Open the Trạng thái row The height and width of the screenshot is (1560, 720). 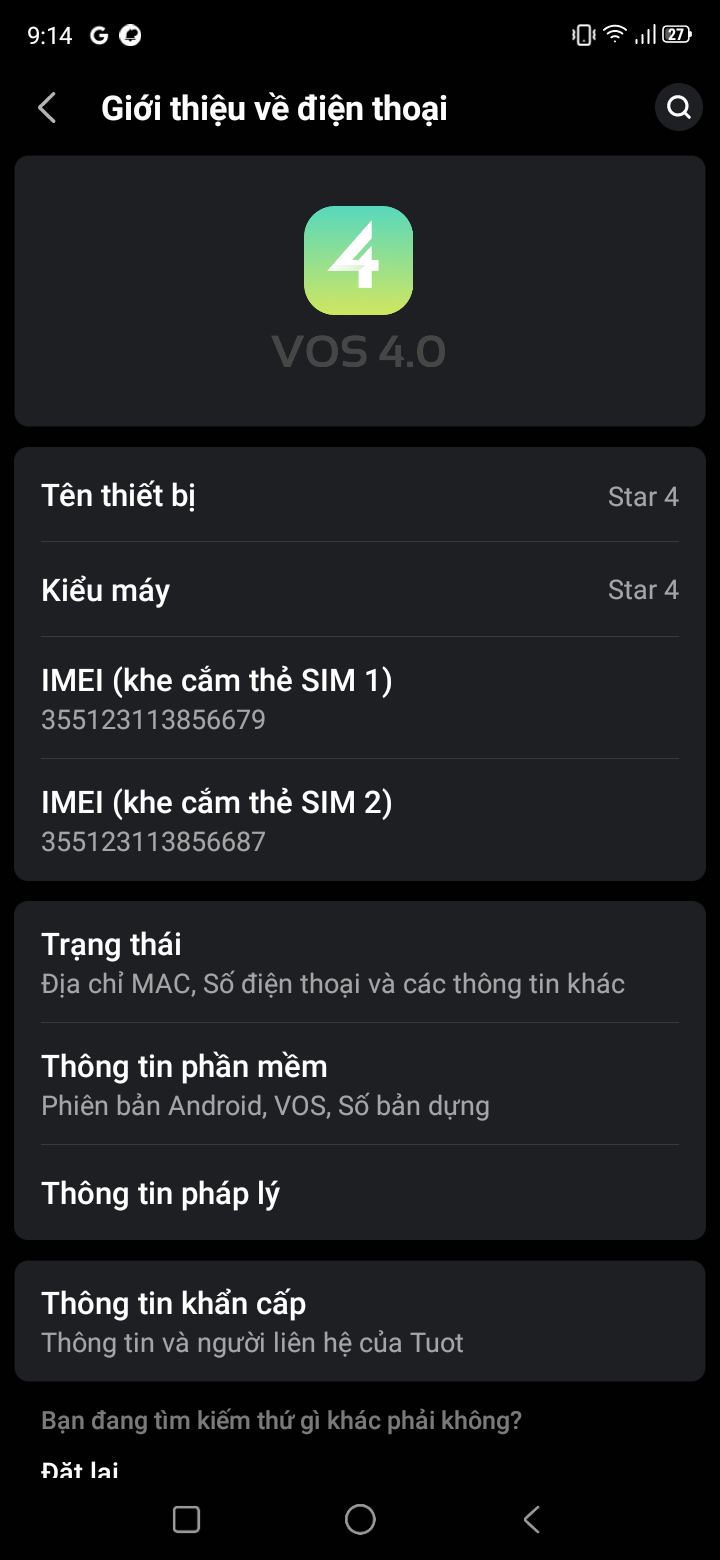click(360, 962)
